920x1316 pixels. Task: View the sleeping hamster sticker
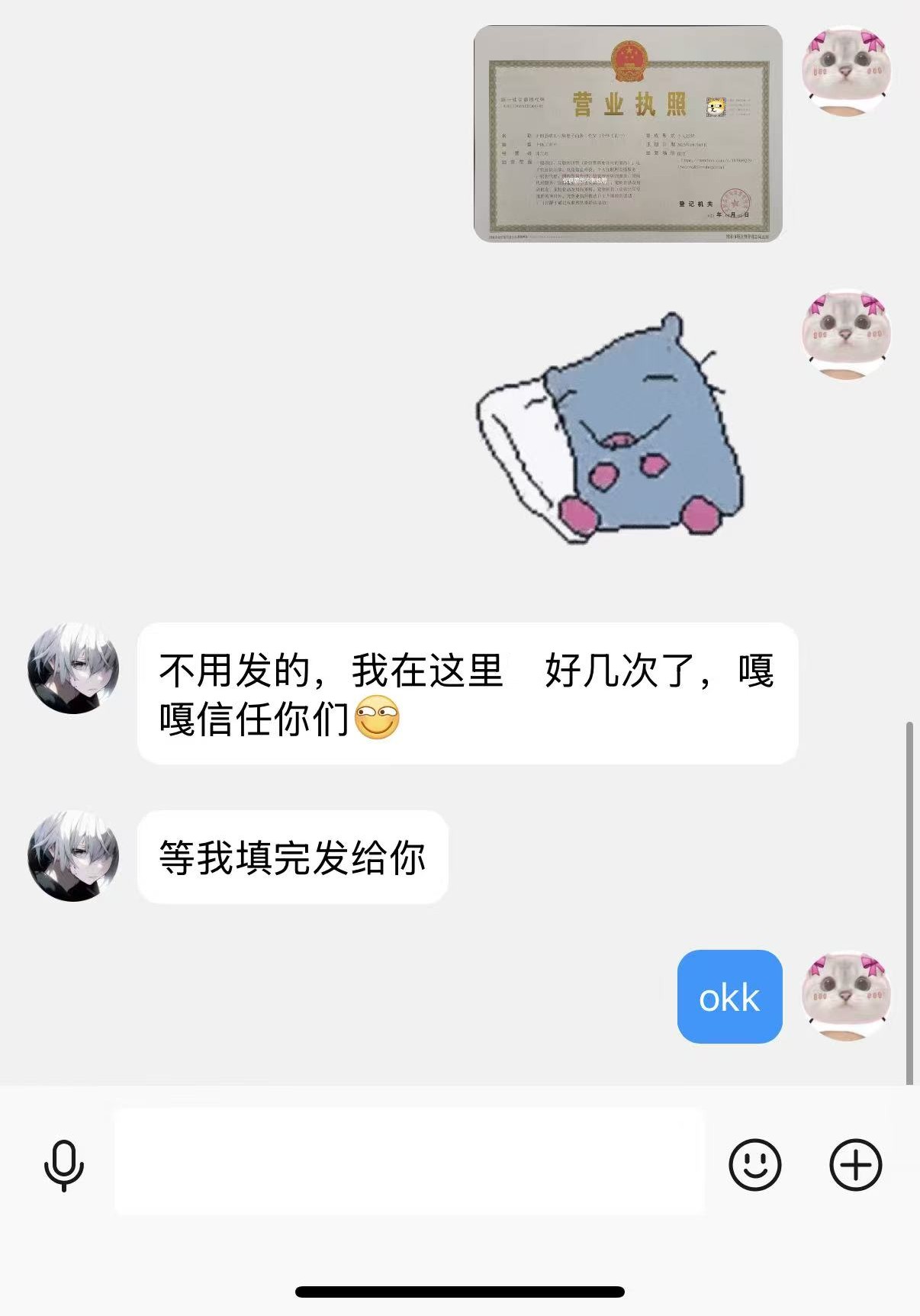tap(610, 427)
